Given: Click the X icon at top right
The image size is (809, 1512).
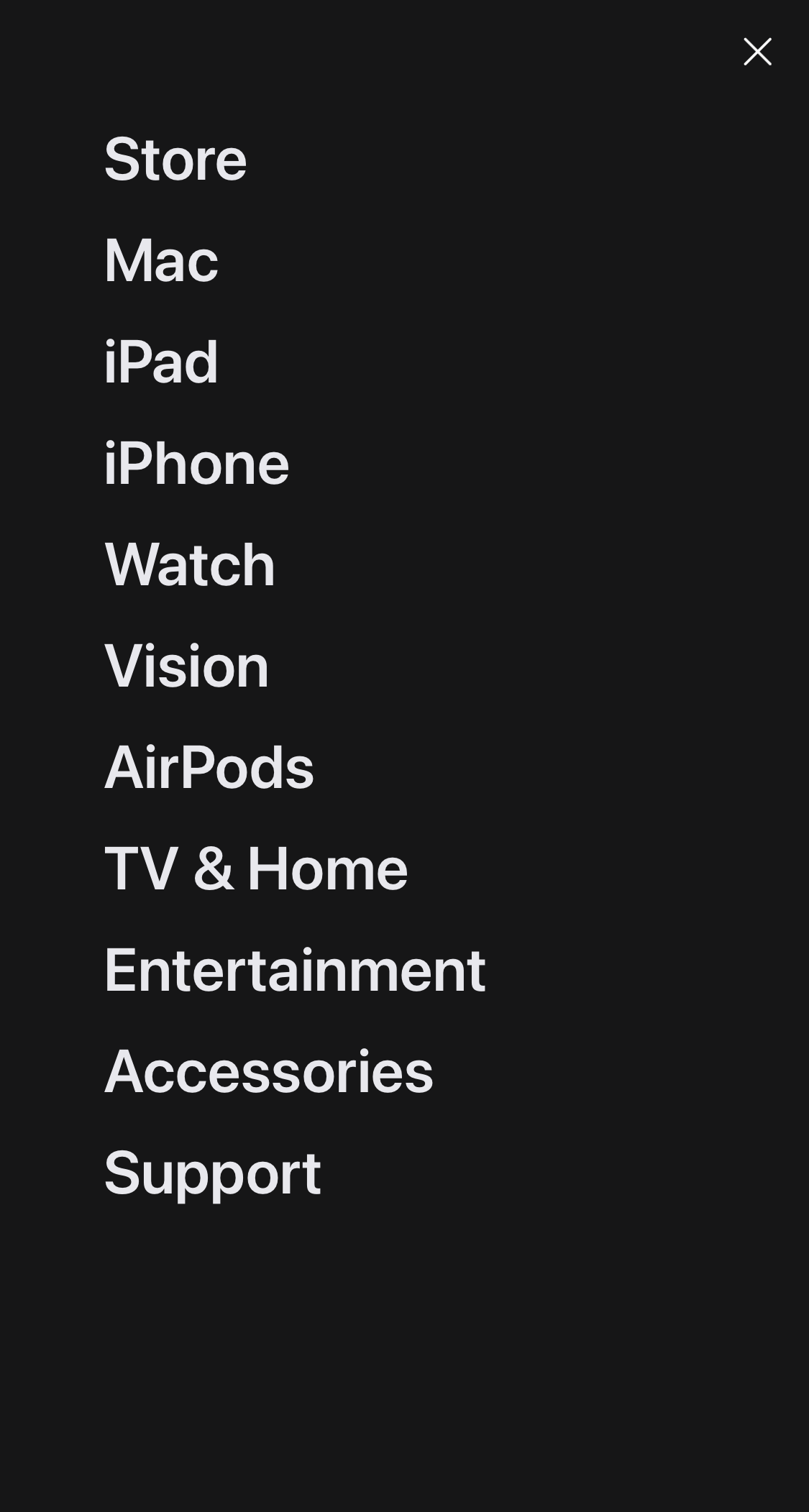Looking at the screenshot, I should point(757,52).
